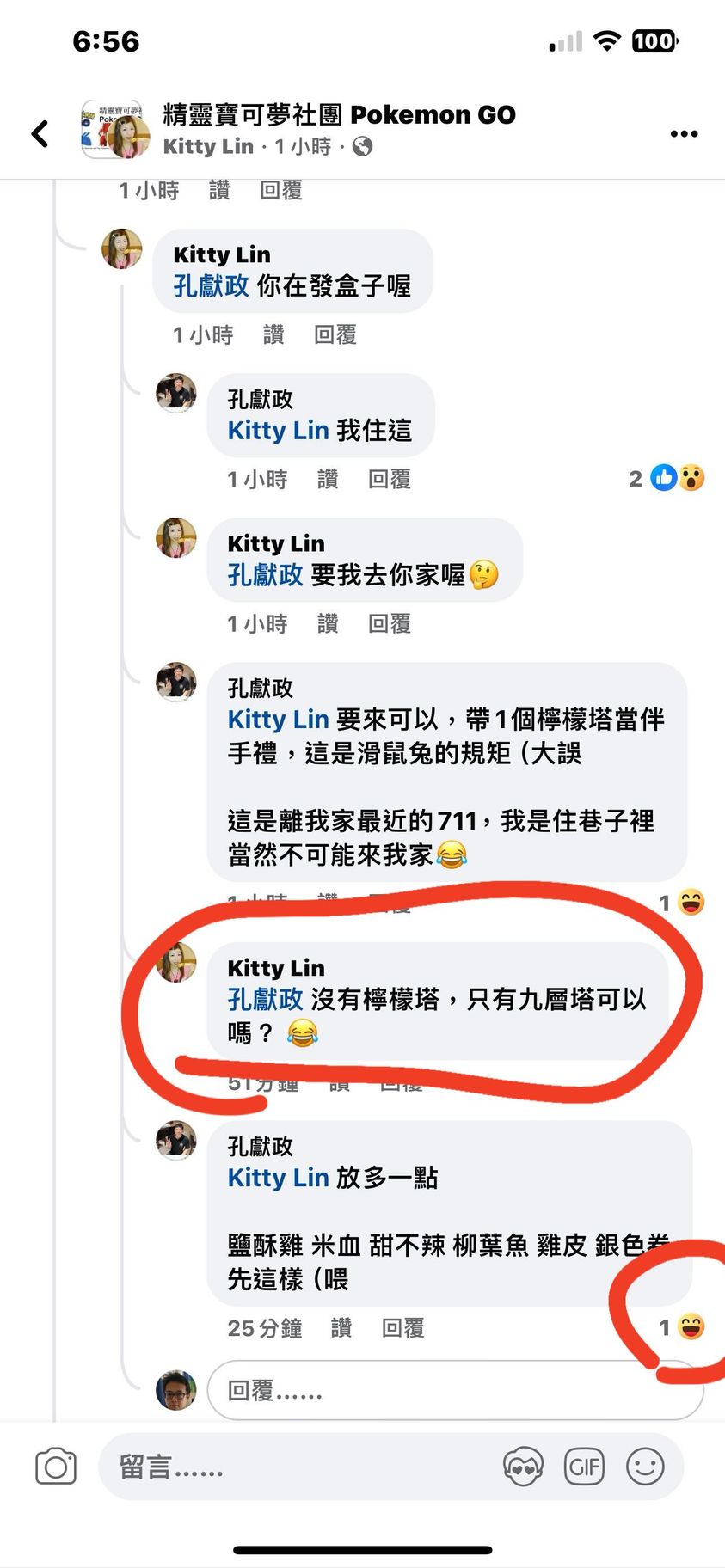Open the 留言 comment input box
This screenshot has height=1568, width=725.
click(292, 1467)
